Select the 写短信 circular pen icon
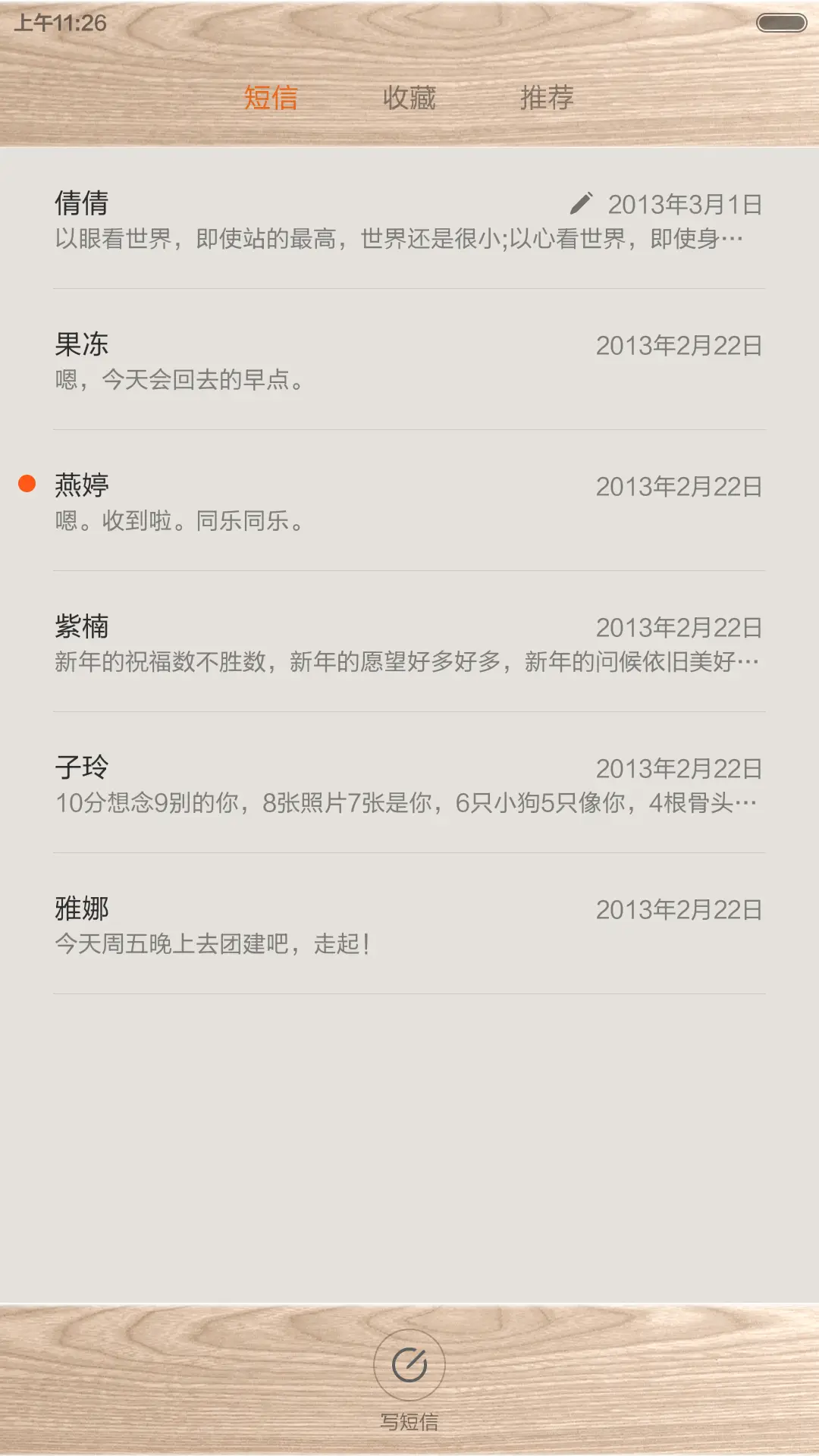This screenshot has height=1456, width=819. [409, 1363]
